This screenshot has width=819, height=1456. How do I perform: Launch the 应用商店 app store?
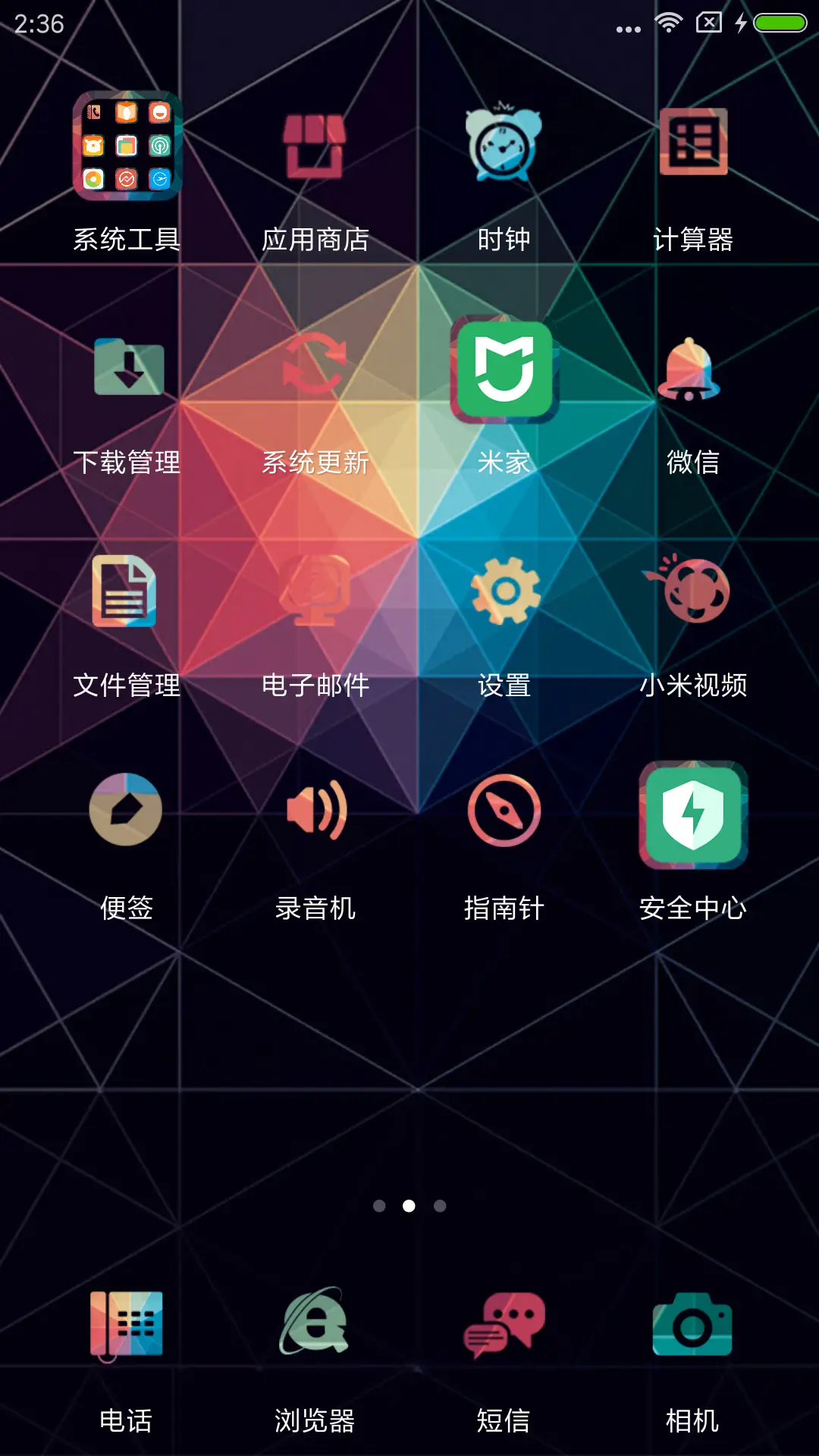(x=315, y=146)
